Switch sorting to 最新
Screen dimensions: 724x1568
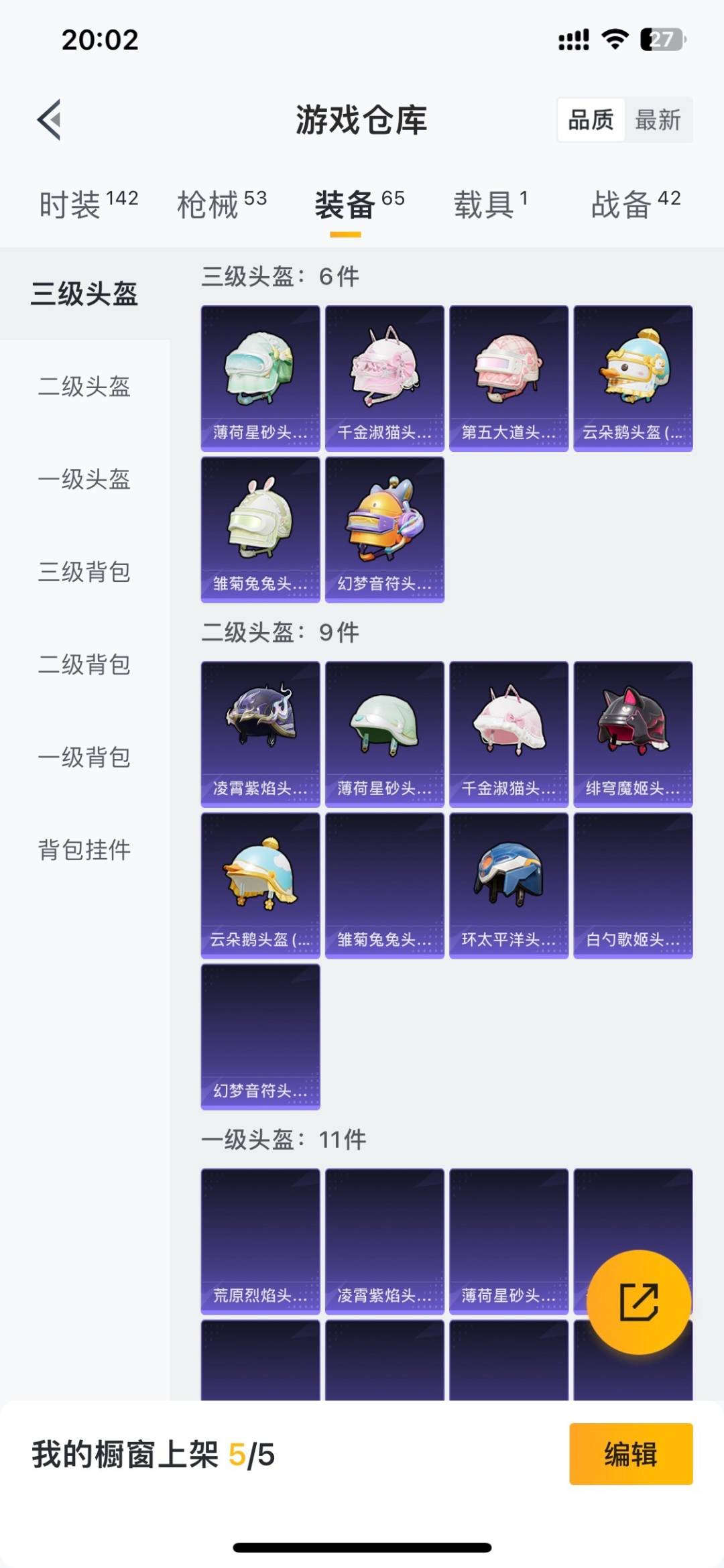coord(658,121)
